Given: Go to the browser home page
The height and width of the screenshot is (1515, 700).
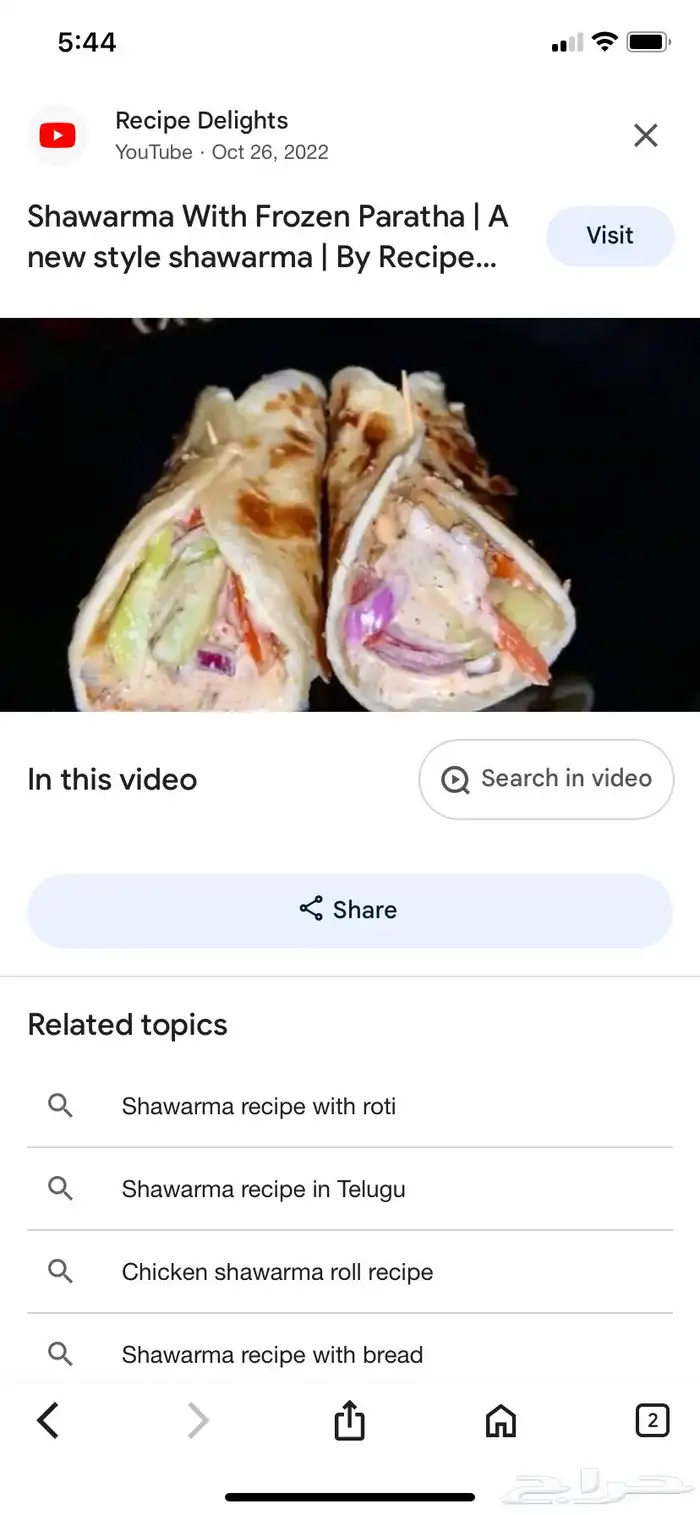Looking at the screenshot, I should point(500,1420).
